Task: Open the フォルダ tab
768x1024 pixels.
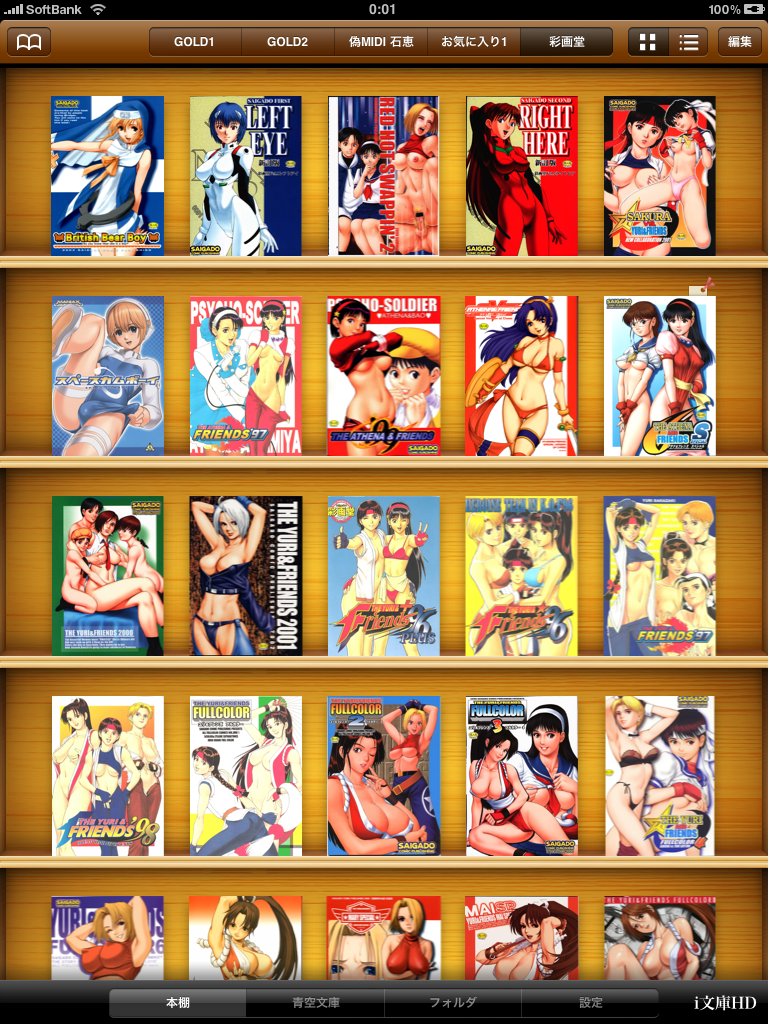Action: 453,1003
